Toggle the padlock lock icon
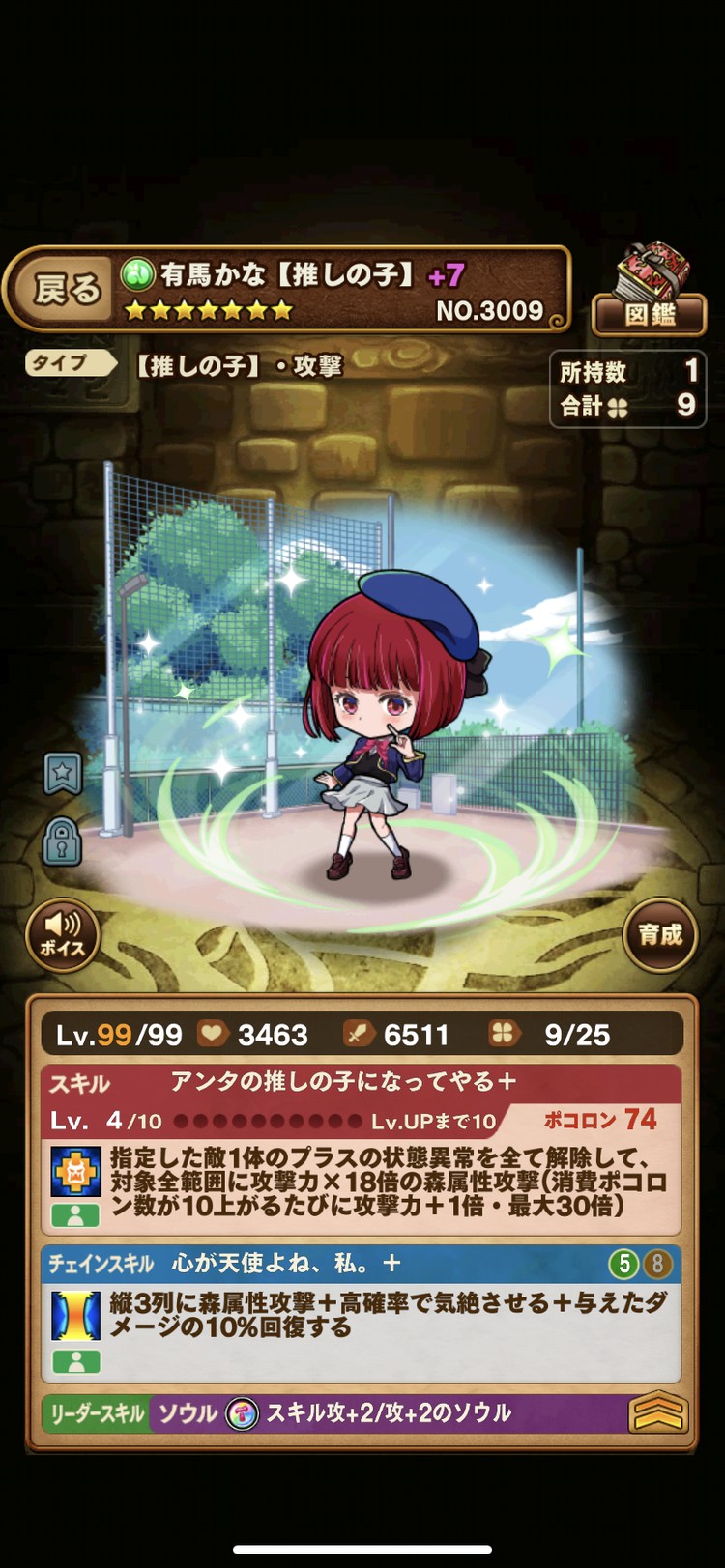725x1568 pixels. pos(63,841)
